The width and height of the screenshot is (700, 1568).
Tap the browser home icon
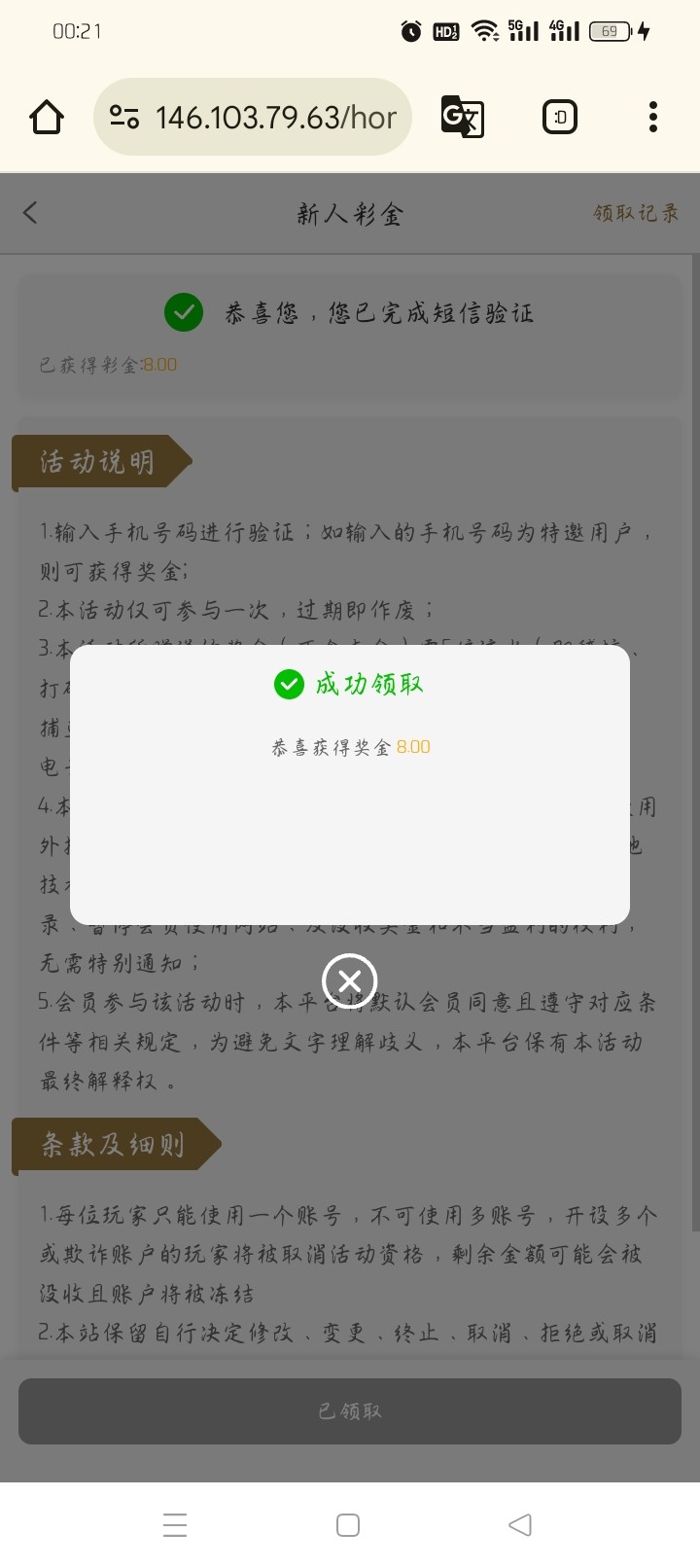[47, 118]
